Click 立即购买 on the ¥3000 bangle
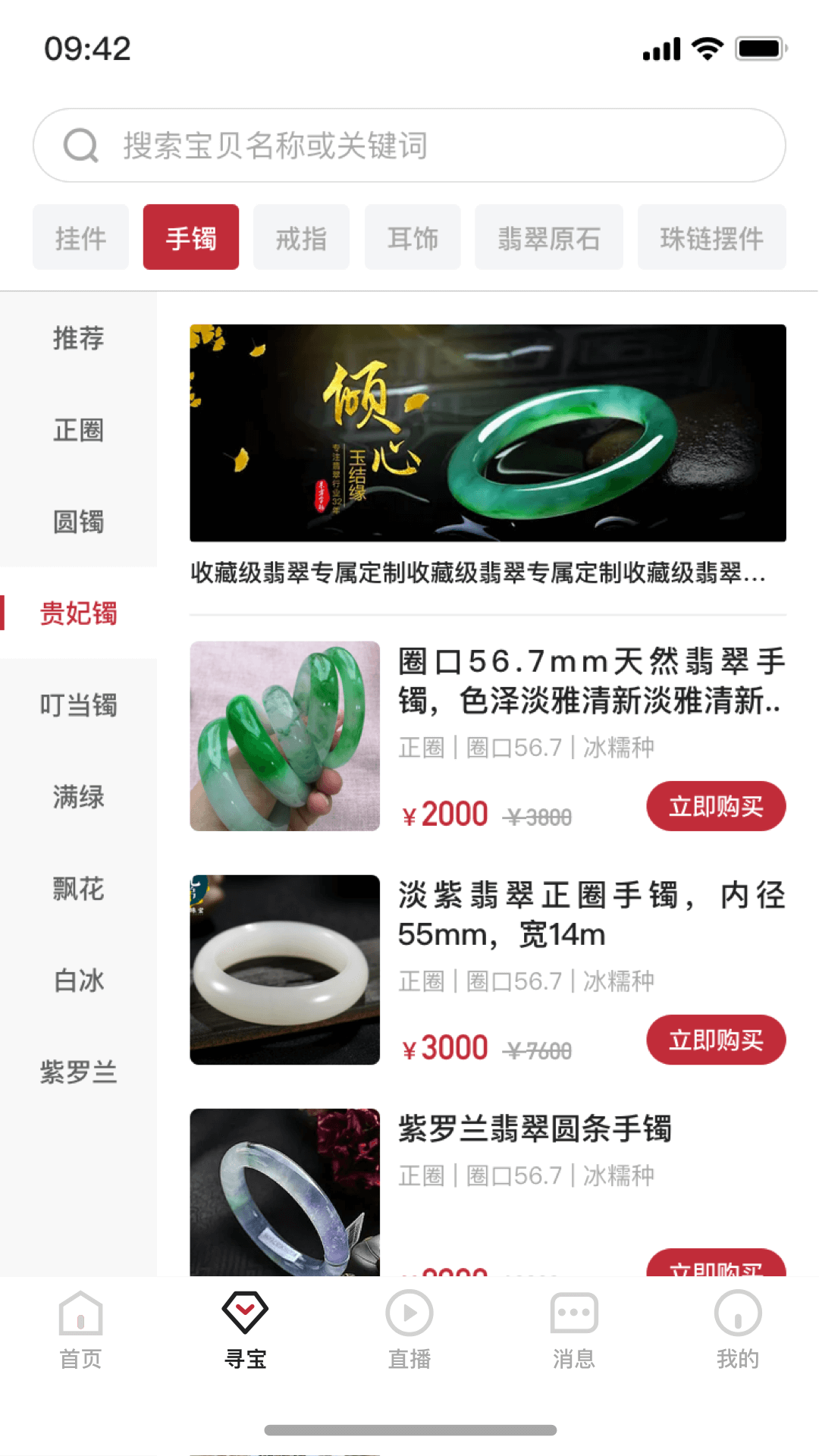The image size is (819, 1456). click(715, 1040)
